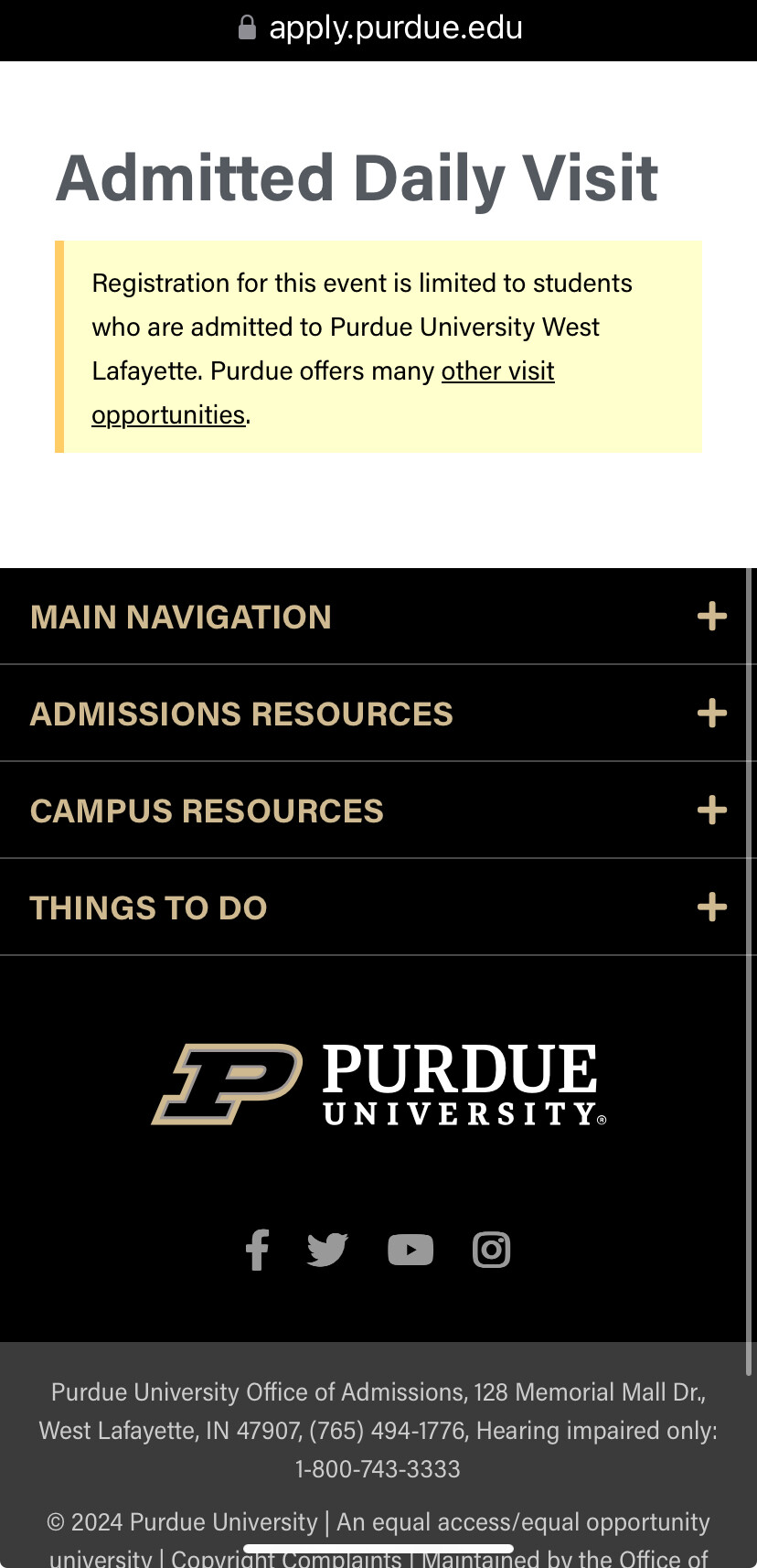Open Purdue's Twitter profile
Viewport: 757px width, 1568px height.
pyautogui.click(x=327, y=1250)
